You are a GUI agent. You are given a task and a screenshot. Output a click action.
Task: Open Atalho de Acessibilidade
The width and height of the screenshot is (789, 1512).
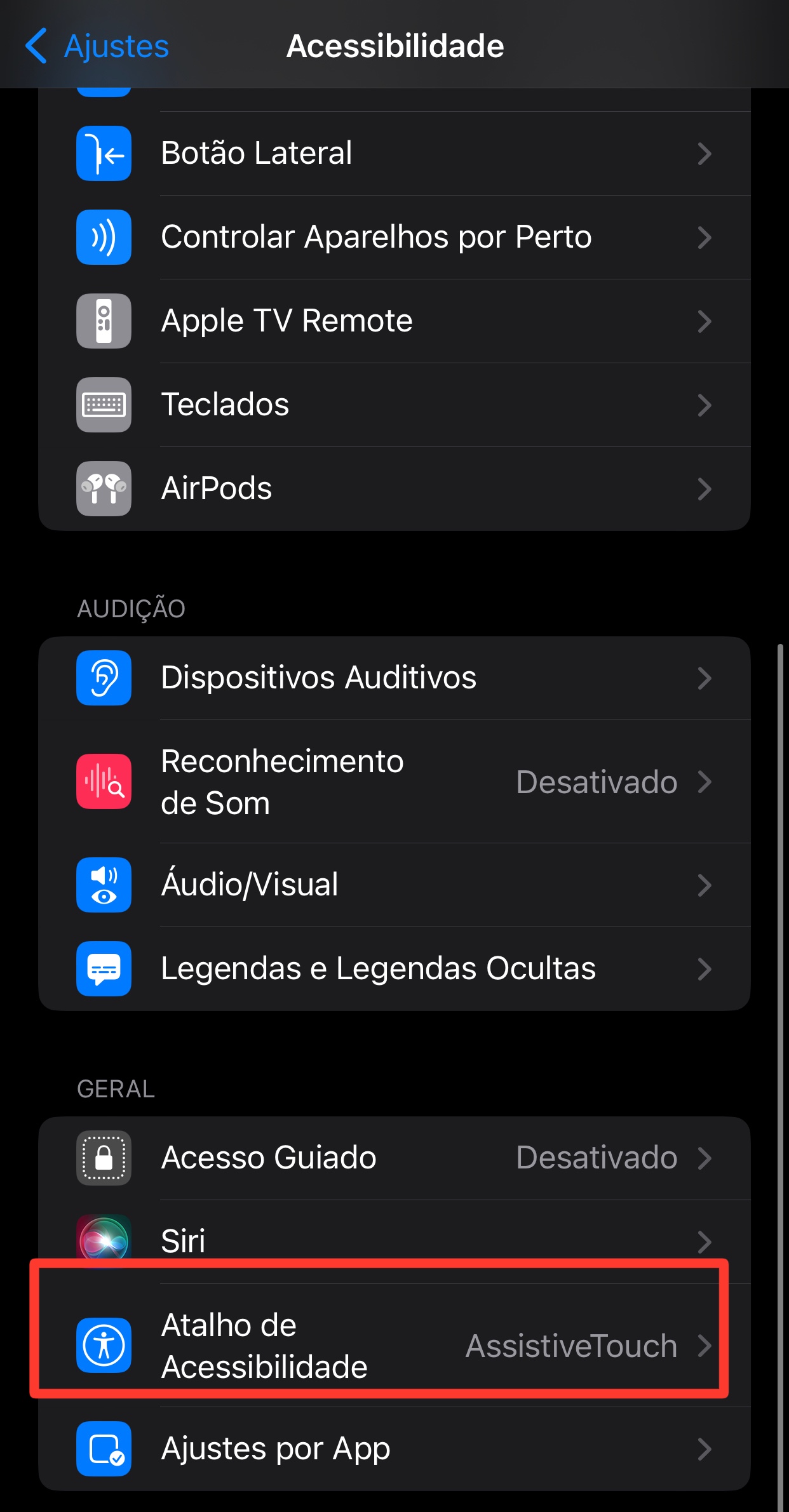(394, 1346)
